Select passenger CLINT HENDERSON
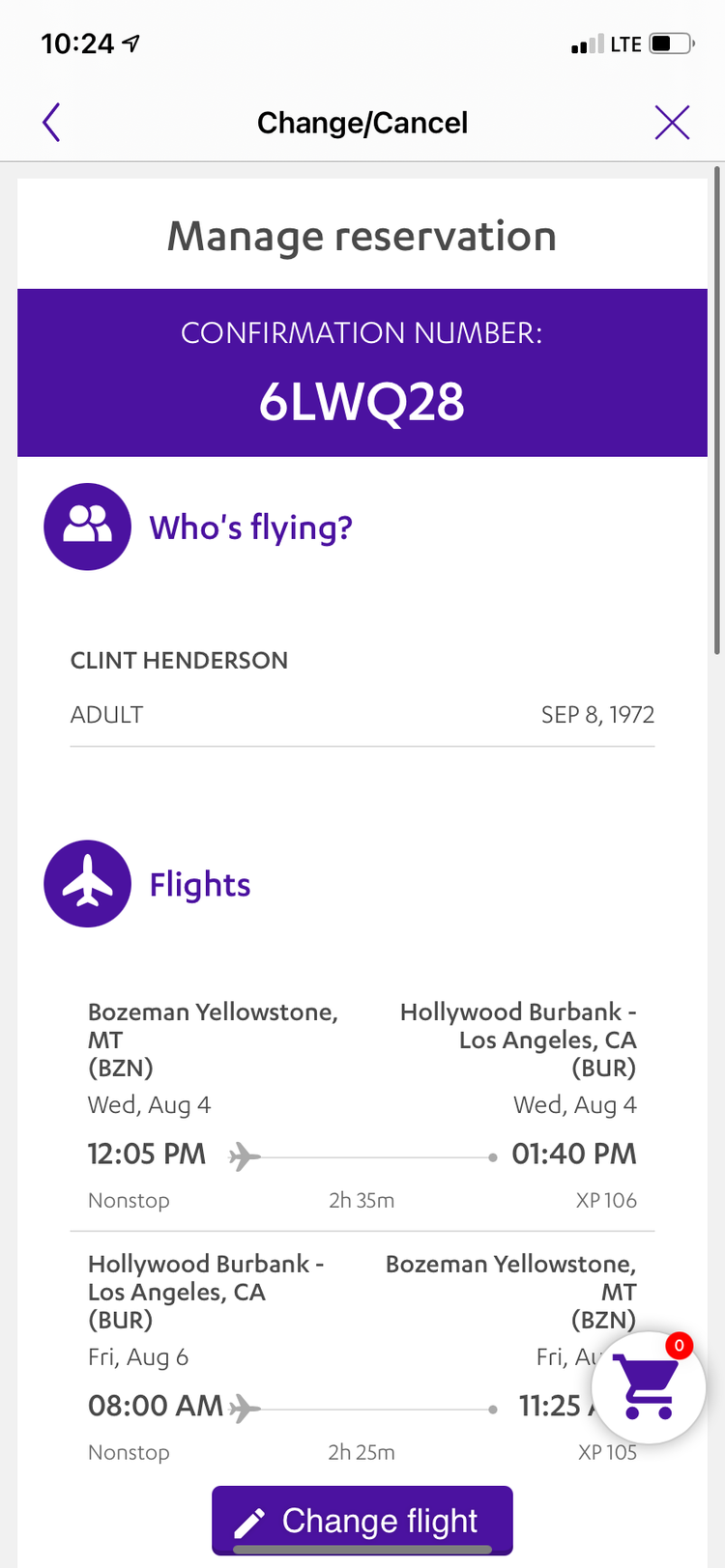725x1568 pixels. (x=179, y=660)
